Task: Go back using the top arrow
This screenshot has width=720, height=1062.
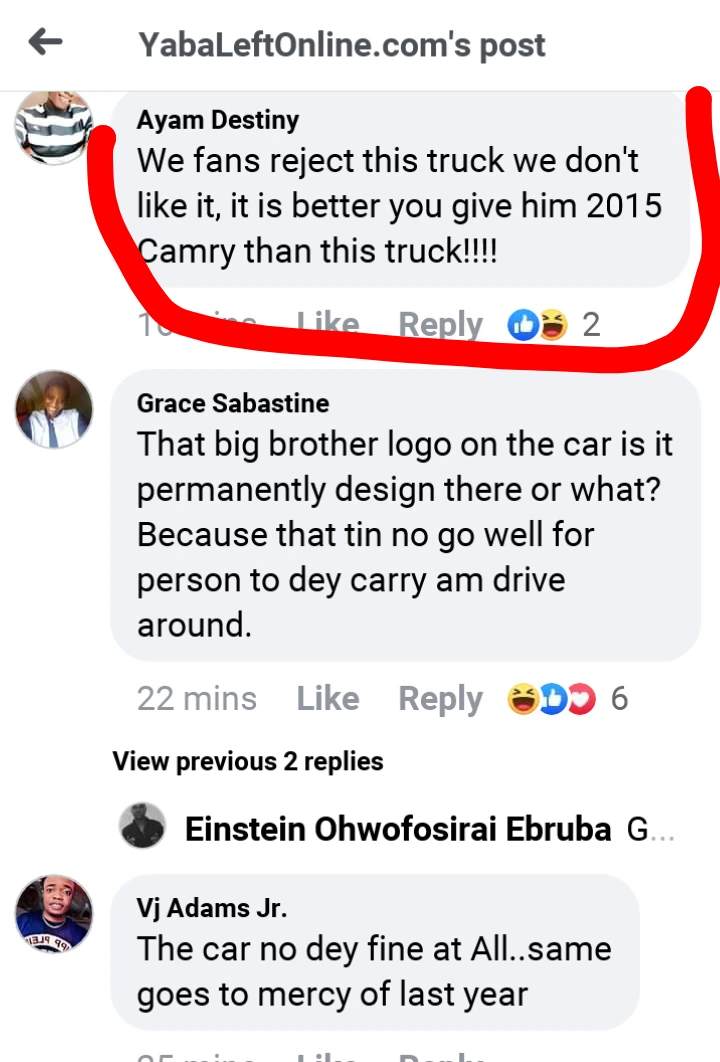Action: point(45,42)
